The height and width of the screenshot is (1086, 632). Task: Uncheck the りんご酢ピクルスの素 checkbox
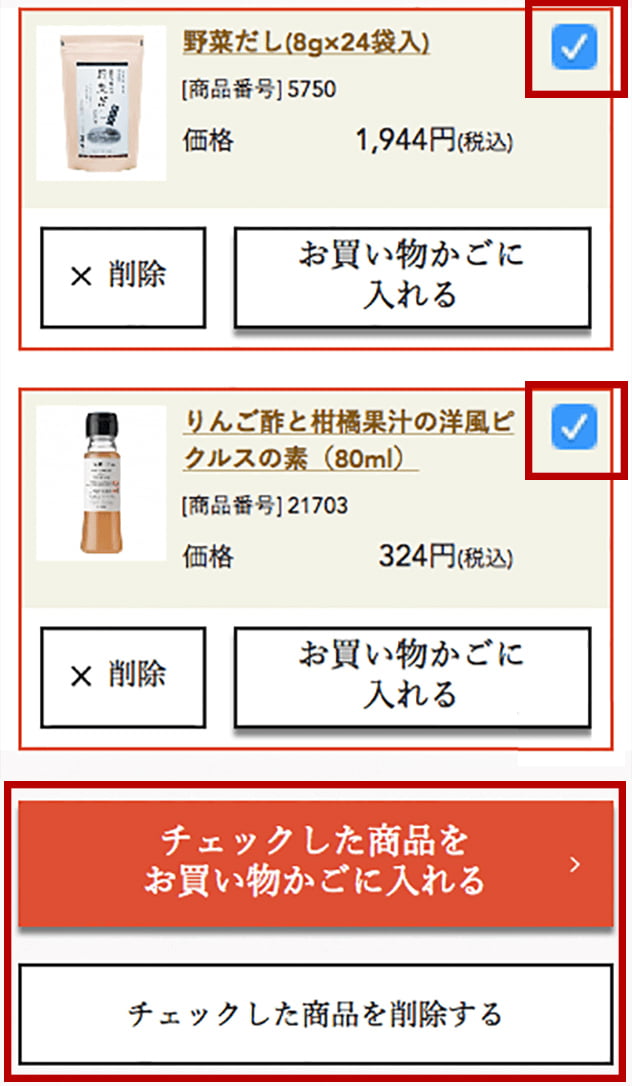(574, 428)
